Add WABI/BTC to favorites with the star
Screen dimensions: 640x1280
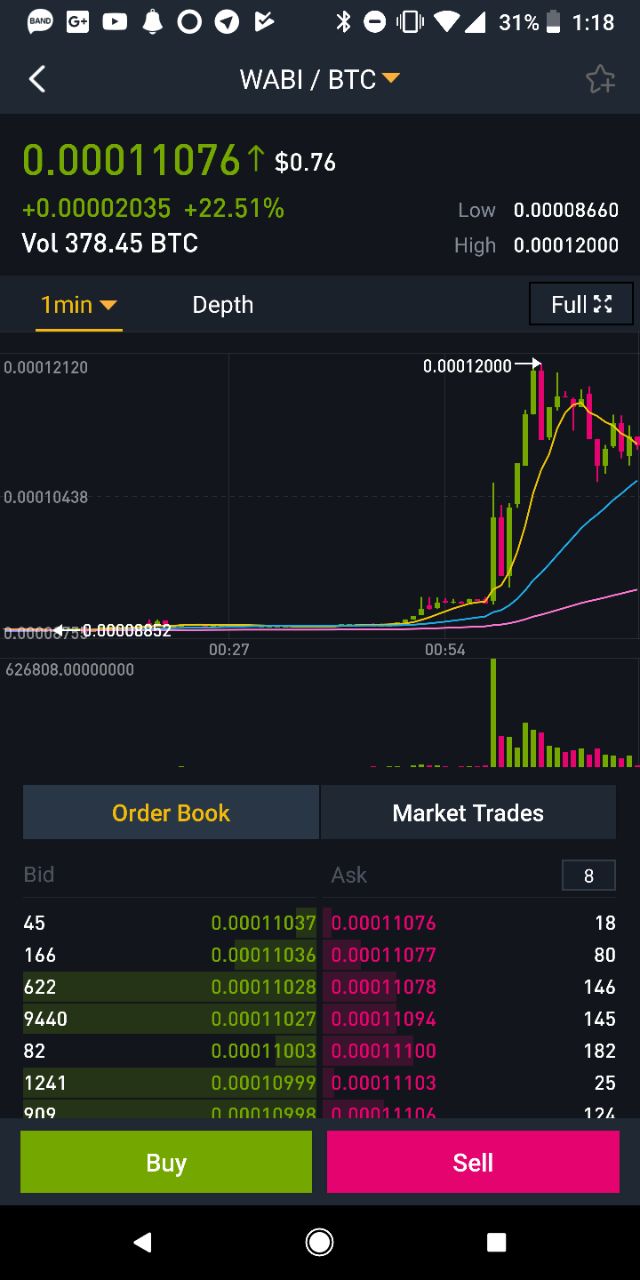(x=600, y=79)
